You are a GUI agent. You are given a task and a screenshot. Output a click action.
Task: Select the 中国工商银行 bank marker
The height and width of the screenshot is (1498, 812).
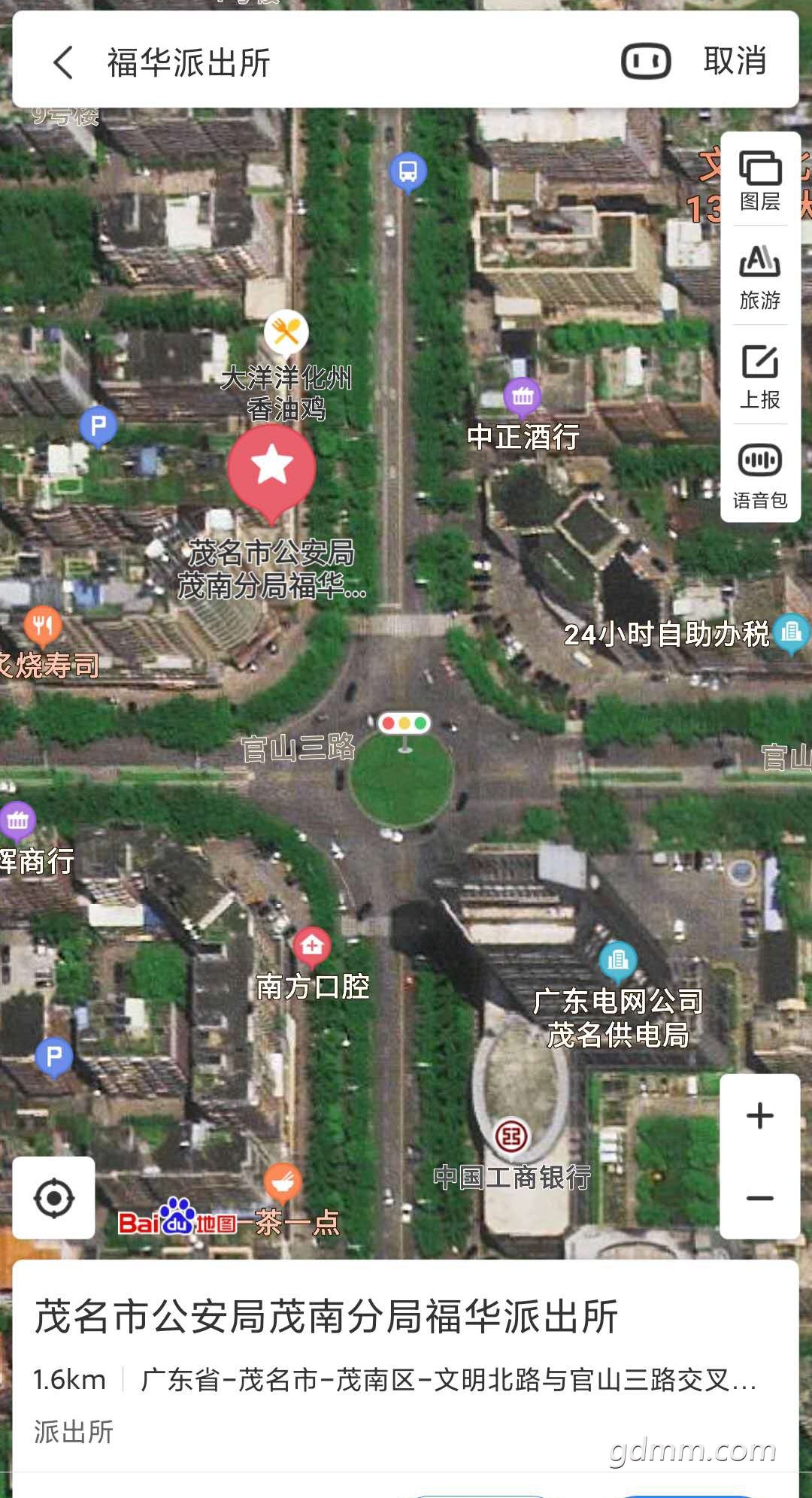(x=511, y=1136)
